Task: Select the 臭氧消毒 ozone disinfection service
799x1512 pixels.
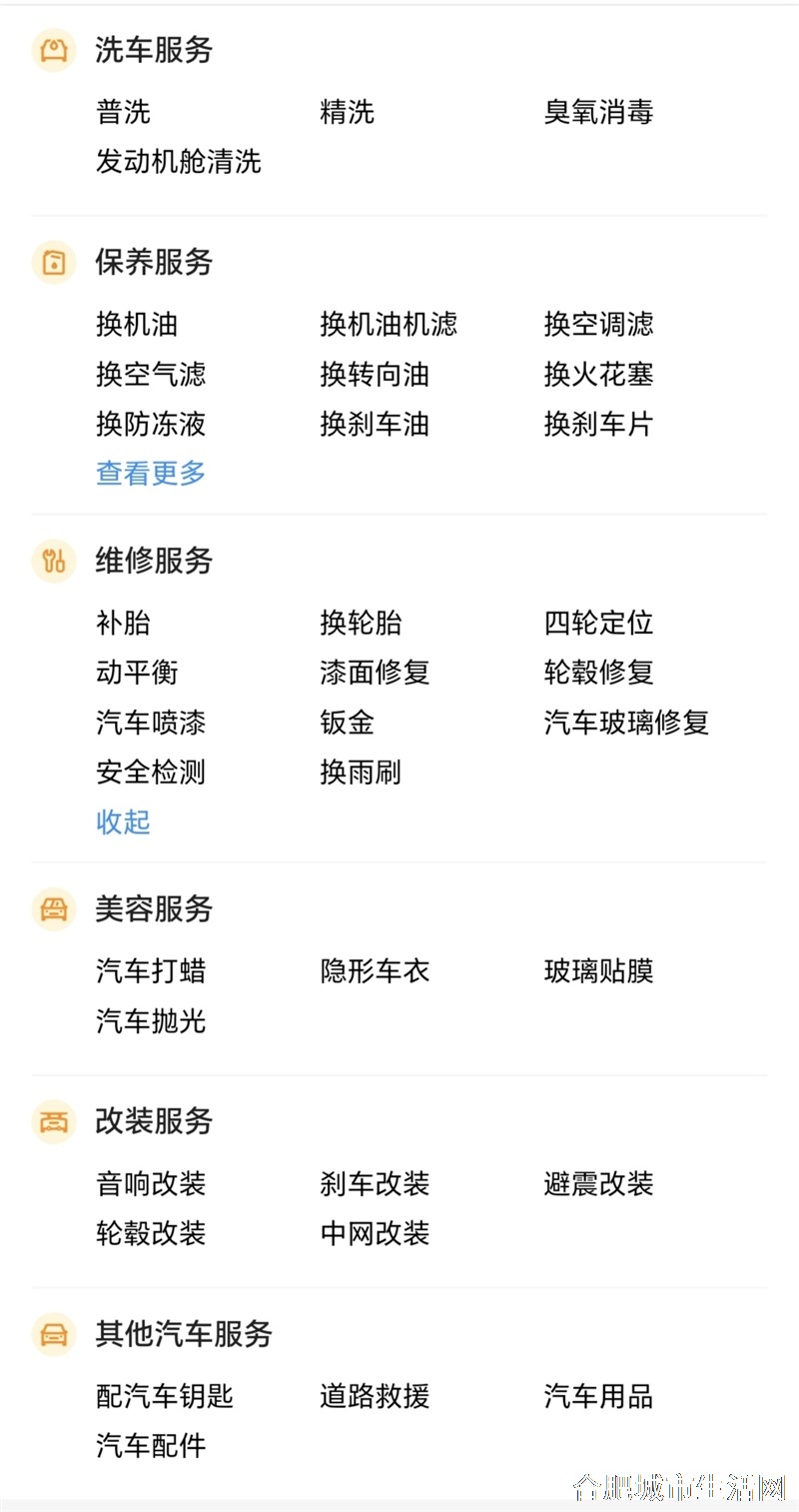Action: point(597,113)
